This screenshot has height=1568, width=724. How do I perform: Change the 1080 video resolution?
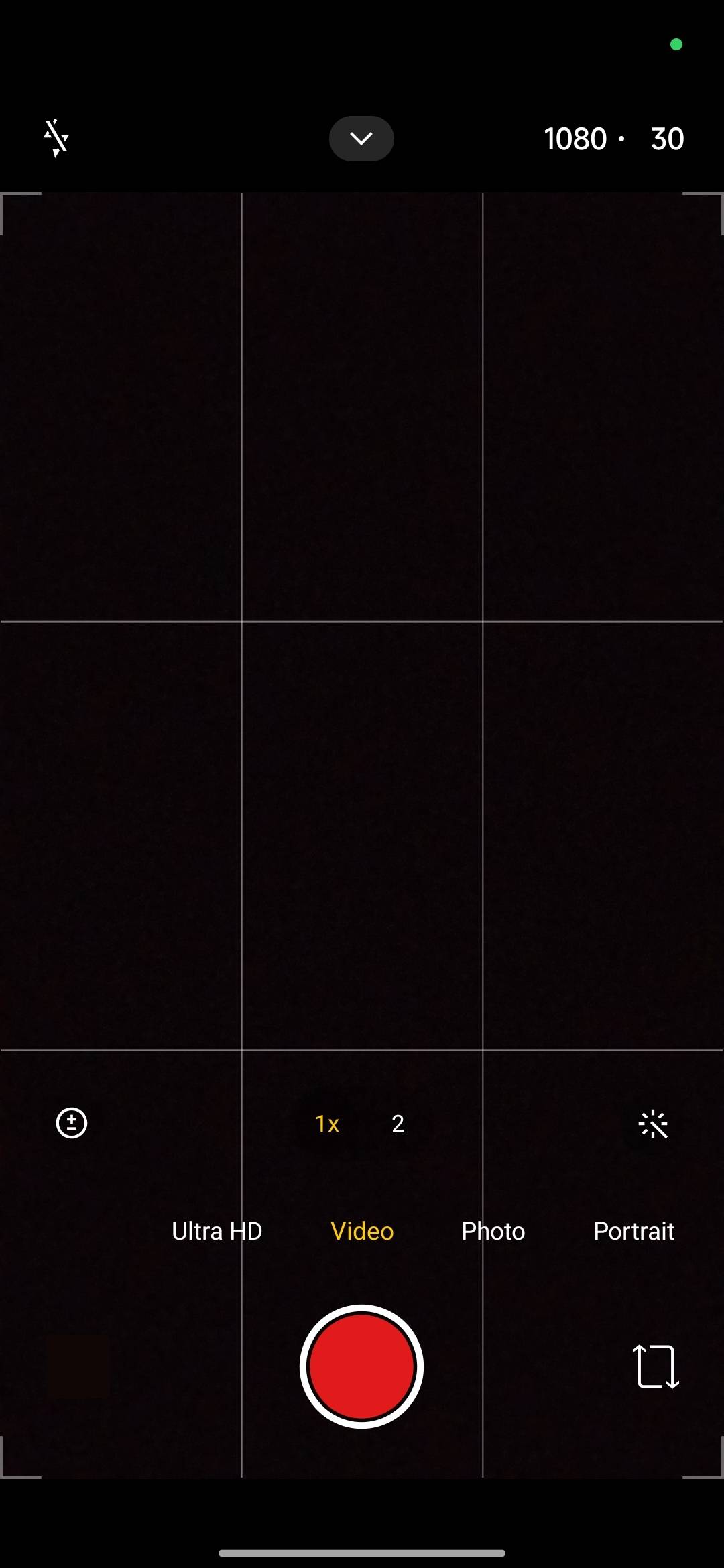click(575, 138)
